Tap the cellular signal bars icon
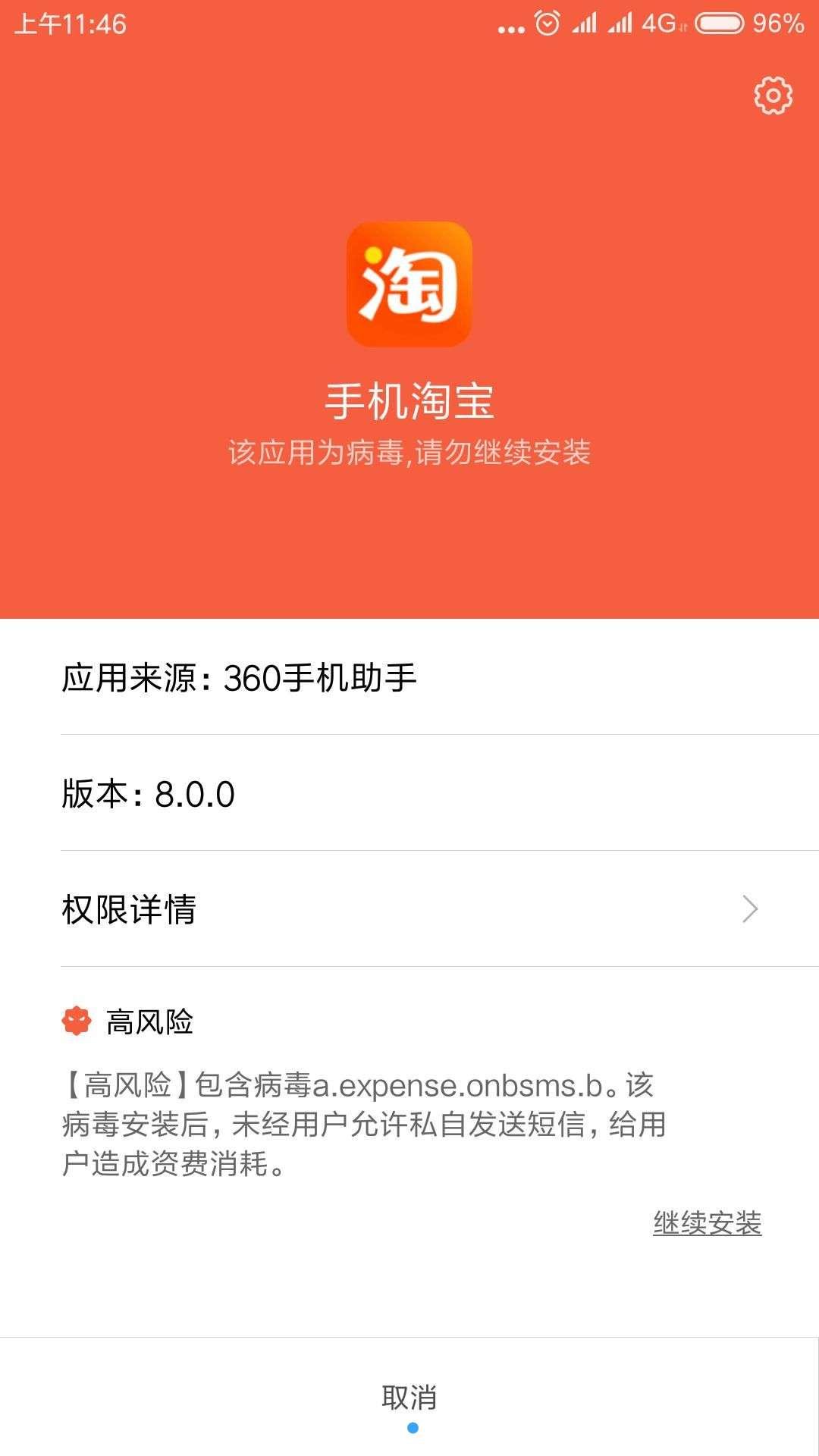Viewport: 819px width, 1456px height. tap(585, 23)
